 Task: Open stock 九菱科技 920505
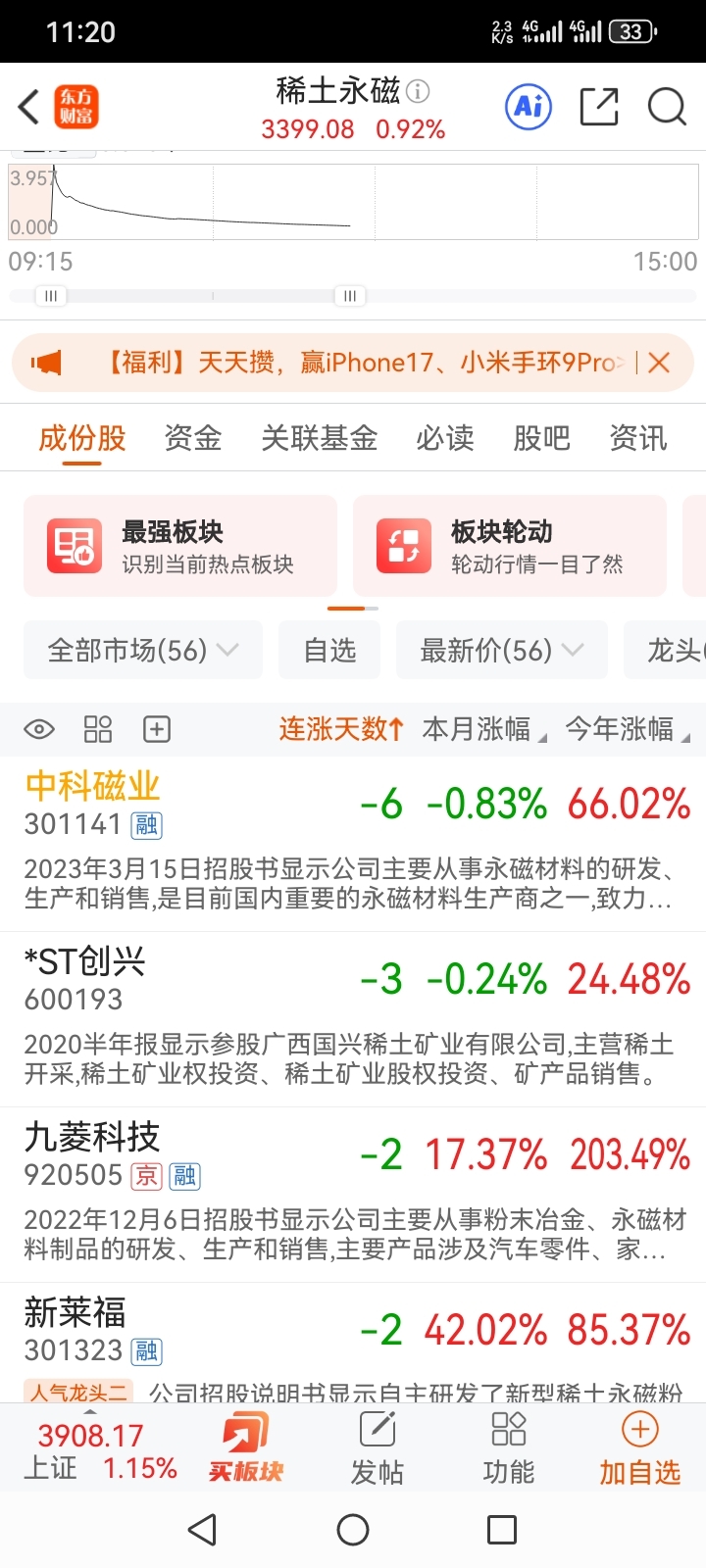click(93, 1154)
